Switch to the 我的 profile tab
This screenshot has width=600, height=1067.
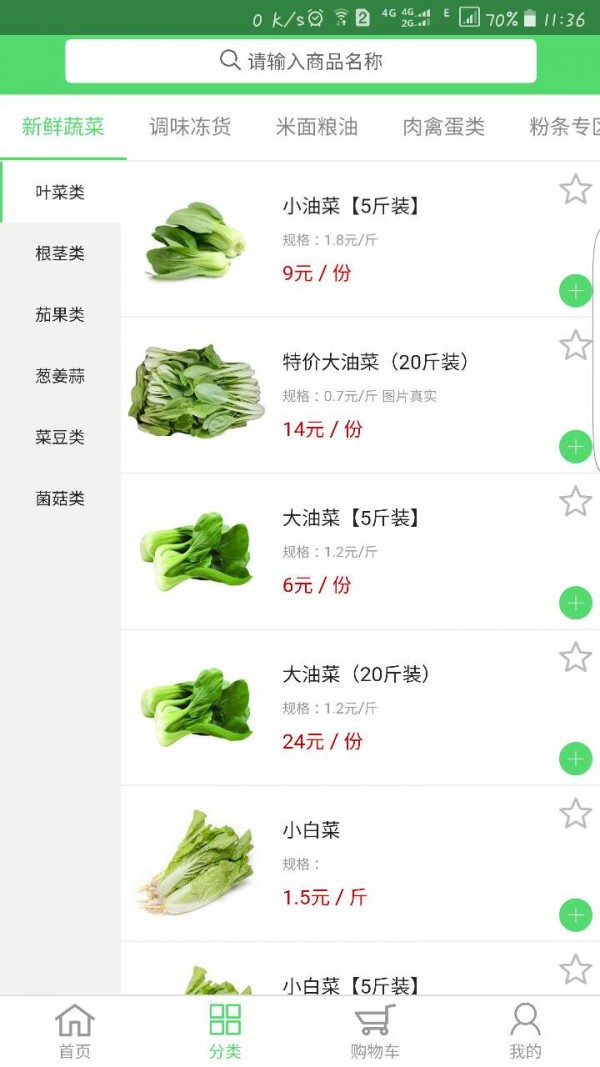coord(525,1032)
